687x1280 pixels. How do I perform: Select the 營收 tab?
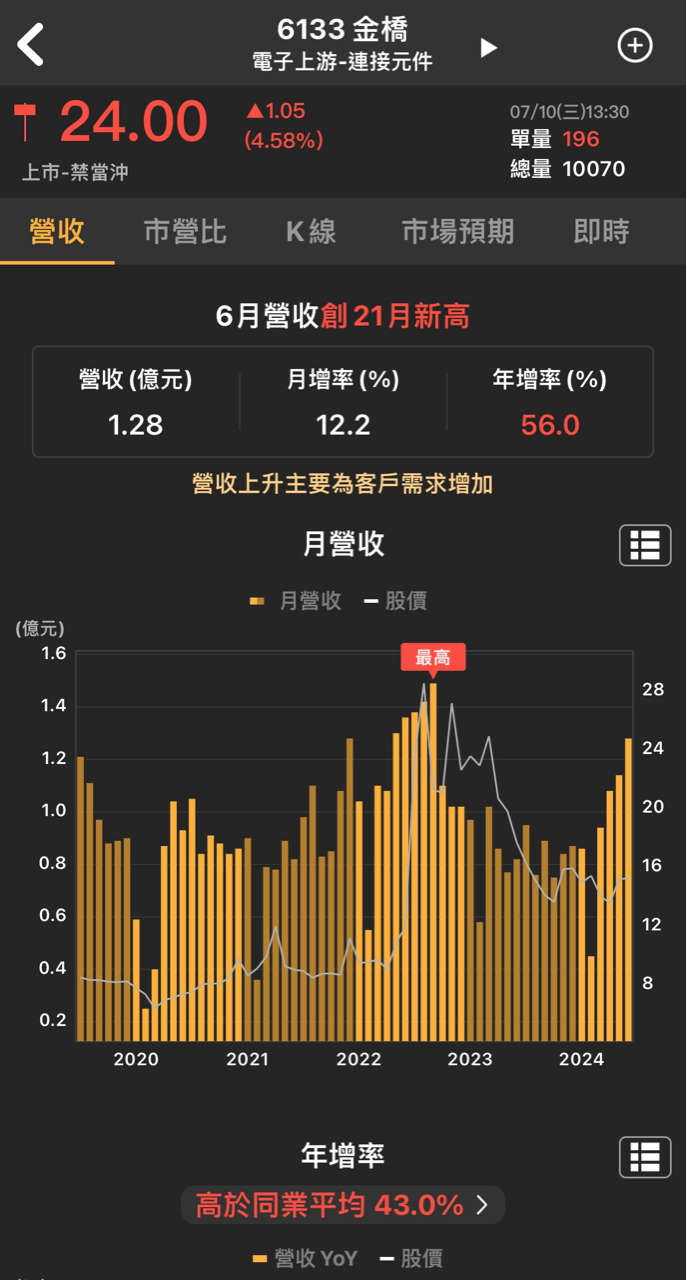(x=57, y=232)
